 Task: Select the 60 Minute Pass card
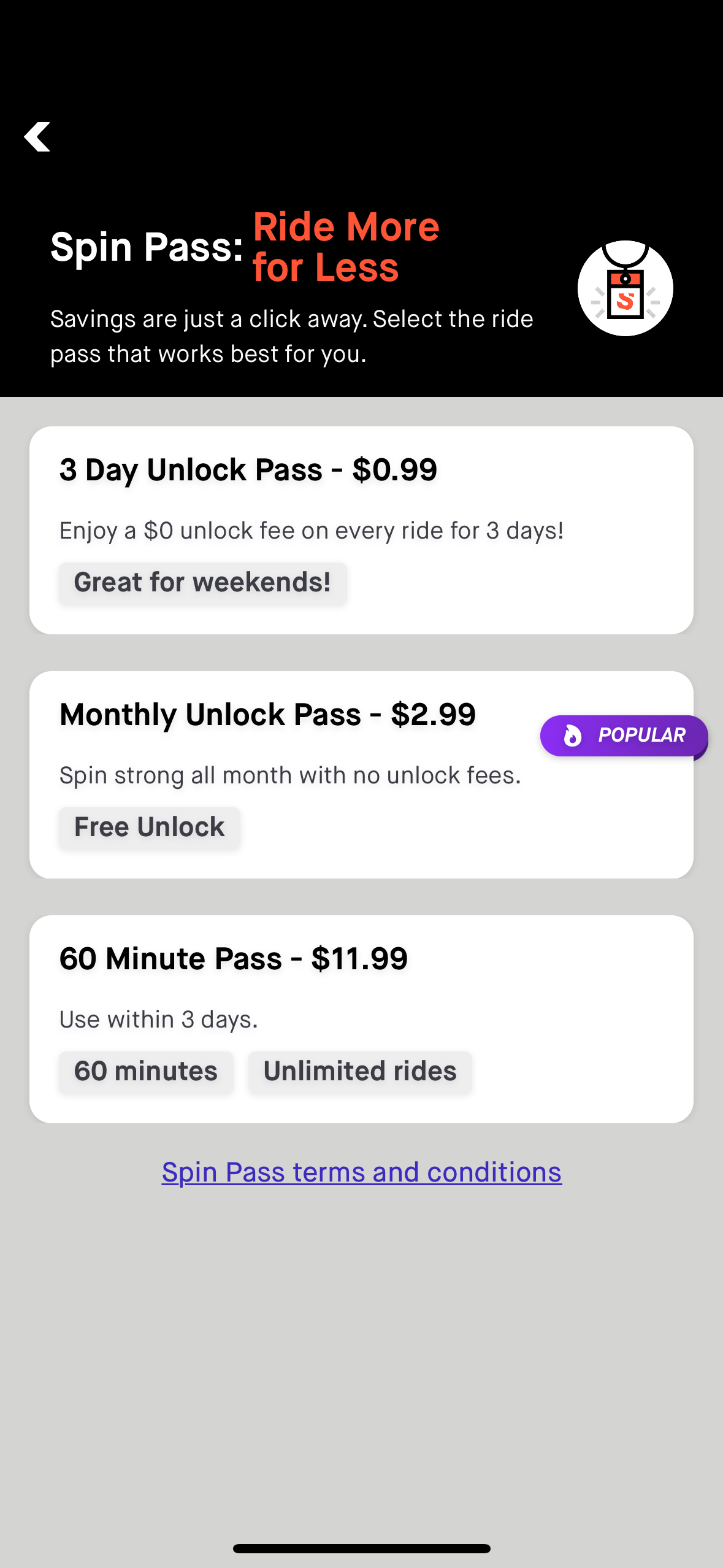point(361,1018)
